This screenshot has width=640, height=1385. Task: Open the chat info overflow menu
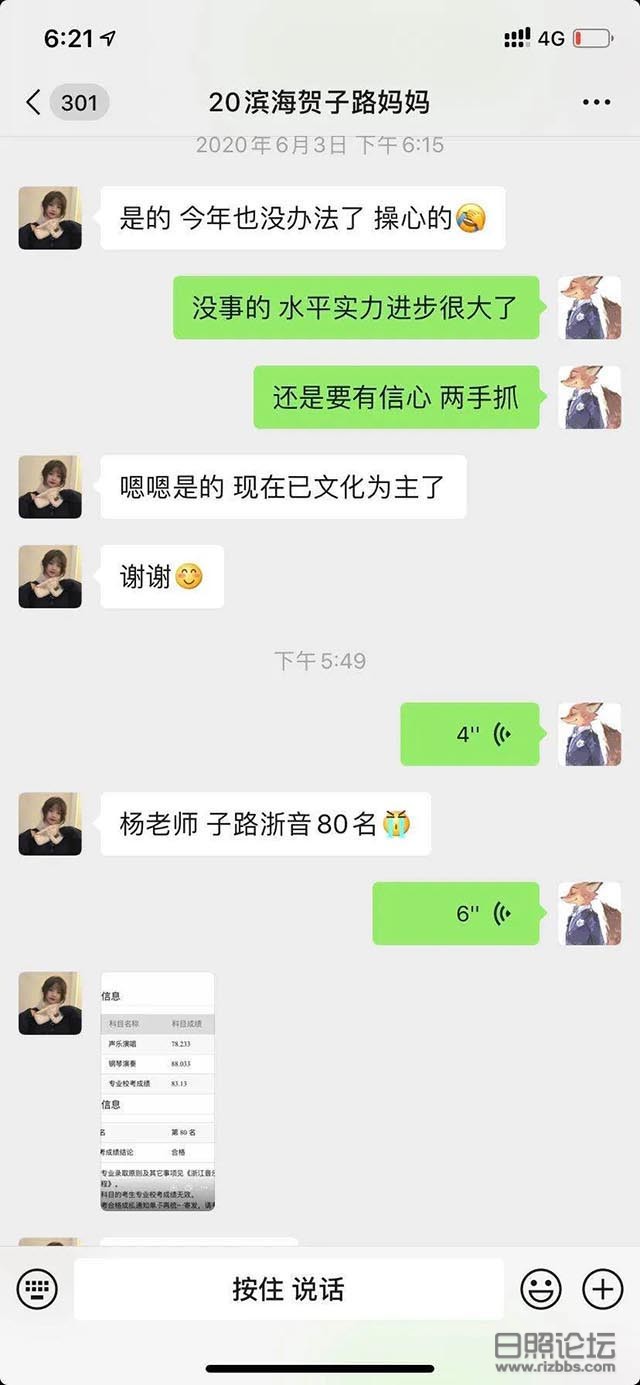[x=596, y=103]
